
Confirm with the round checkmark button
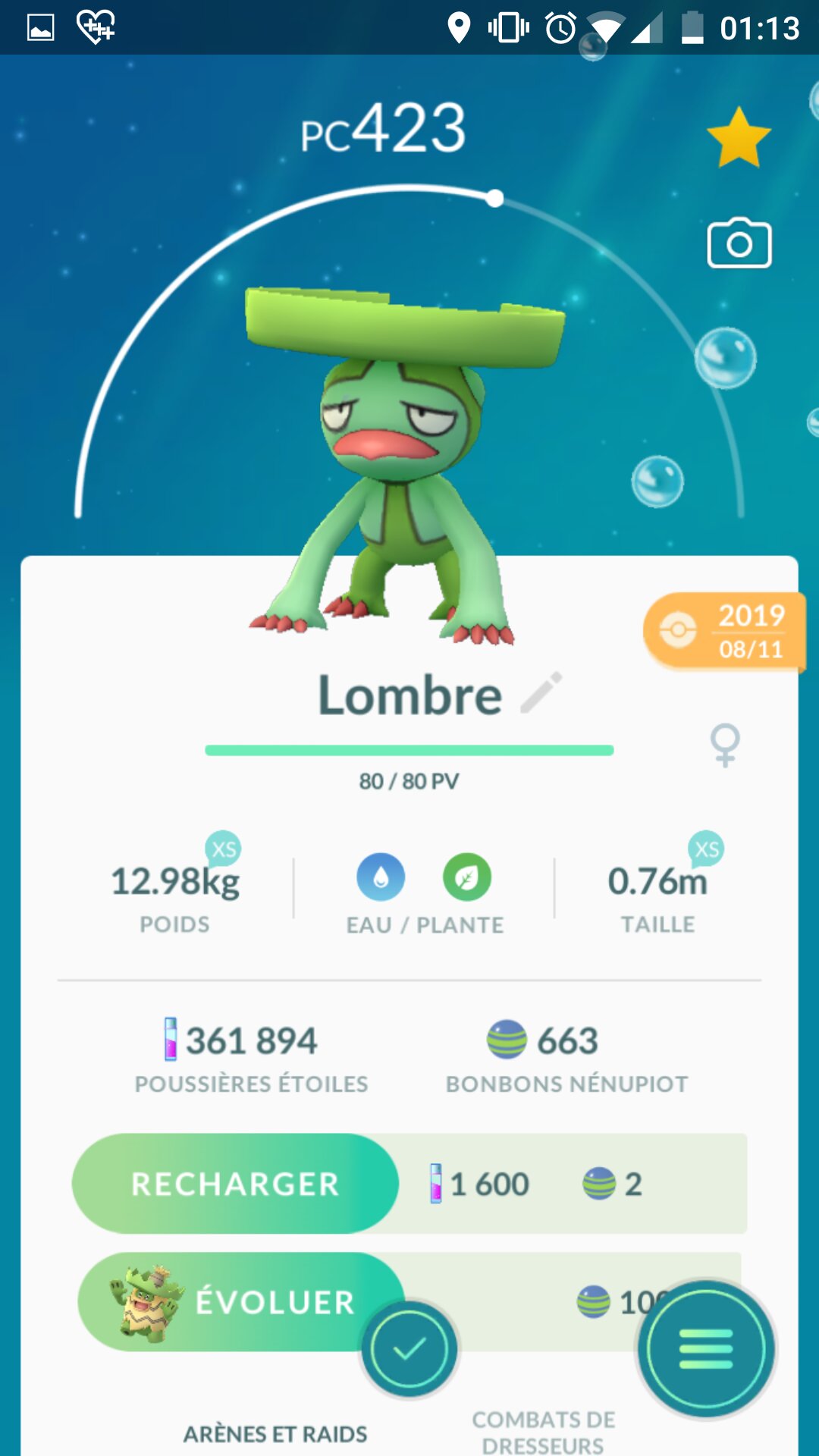(409, 1349)
